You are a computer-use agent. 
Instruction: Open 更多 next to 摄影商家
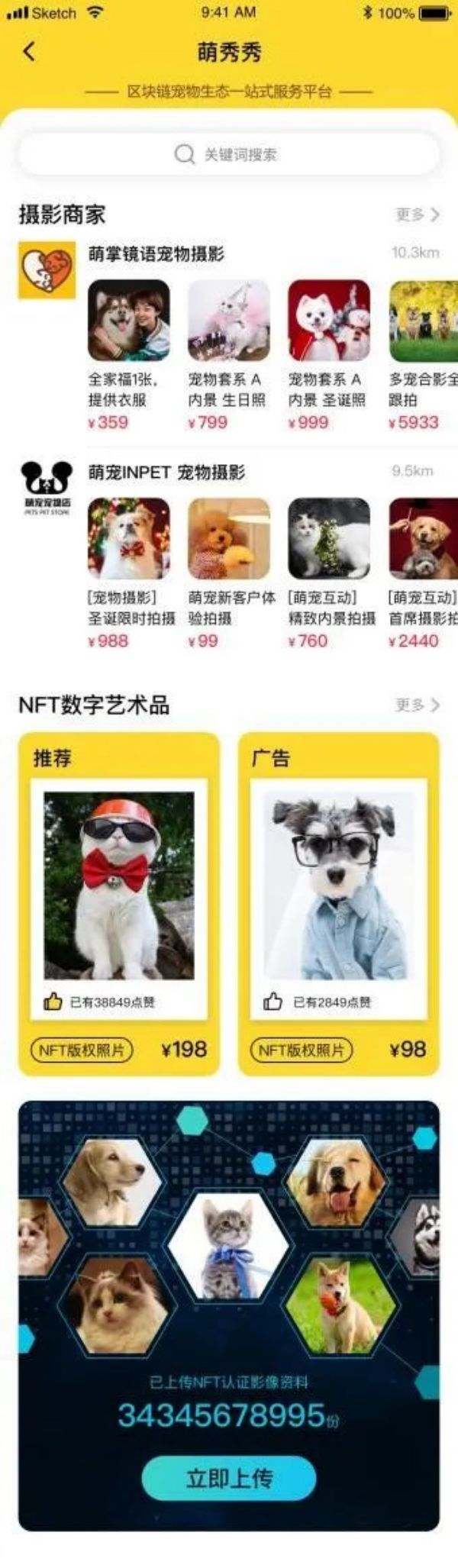coord(417,215)
